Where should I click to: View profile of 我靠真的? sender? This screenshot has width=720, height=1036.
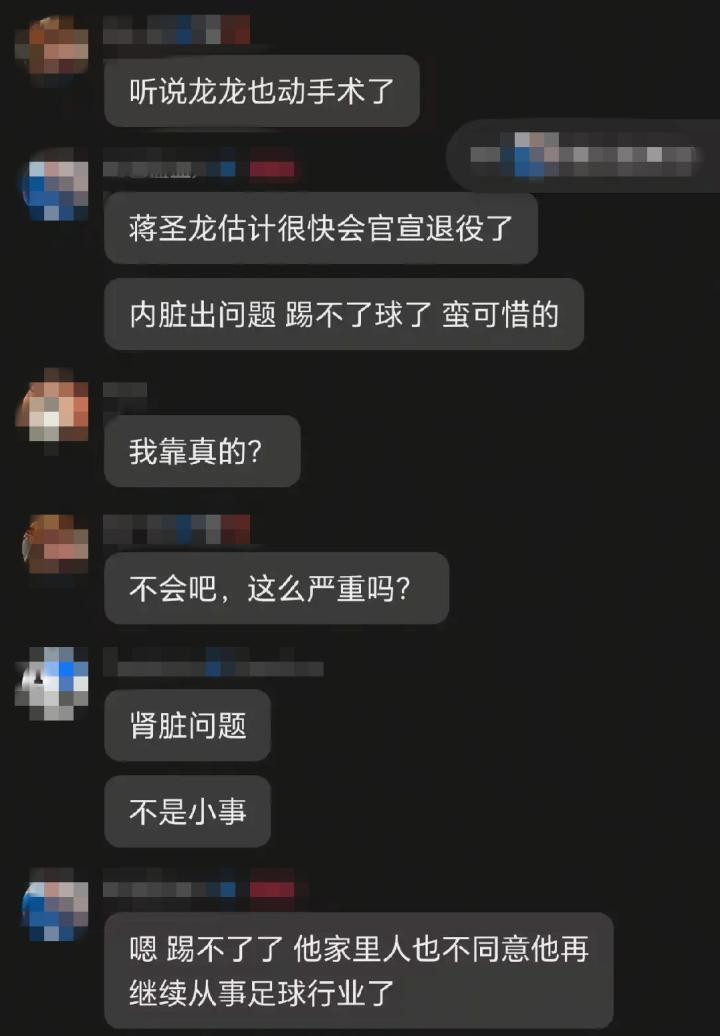pos(53,406)
